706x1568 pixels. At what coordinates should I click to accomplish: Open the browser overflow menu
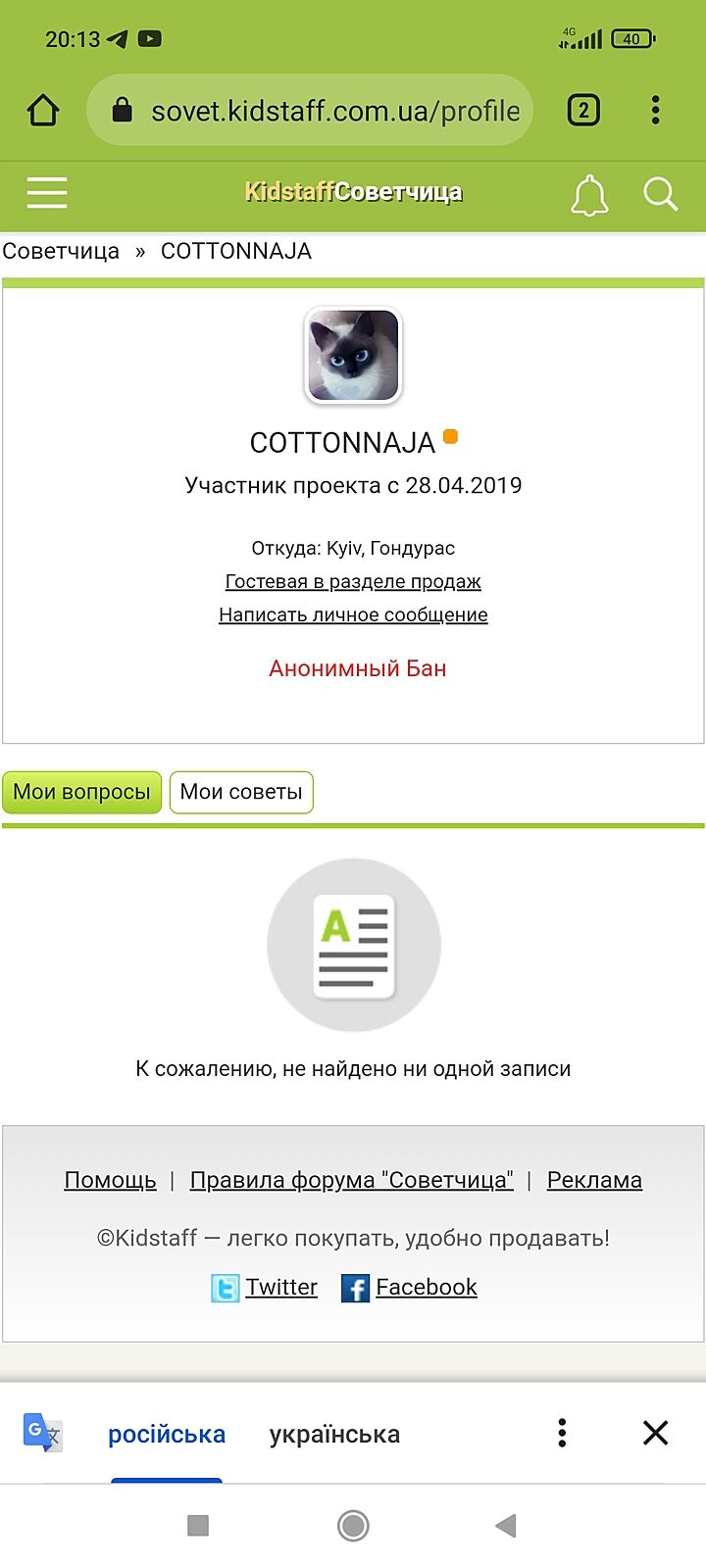[655, 110]
